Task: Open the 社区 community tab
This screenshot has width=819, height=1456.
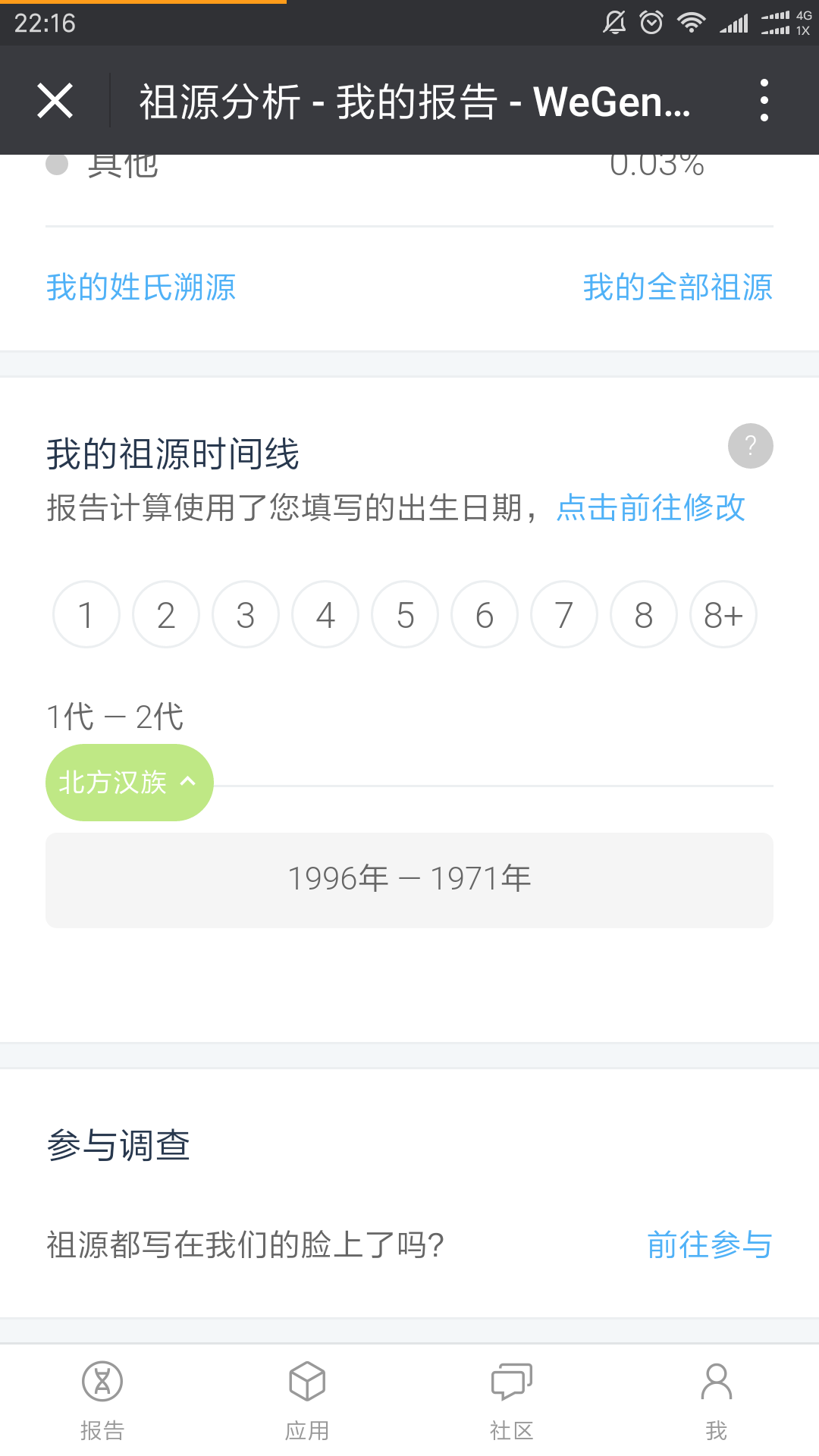Action: pyautogui.click(x=512, y=1400)
